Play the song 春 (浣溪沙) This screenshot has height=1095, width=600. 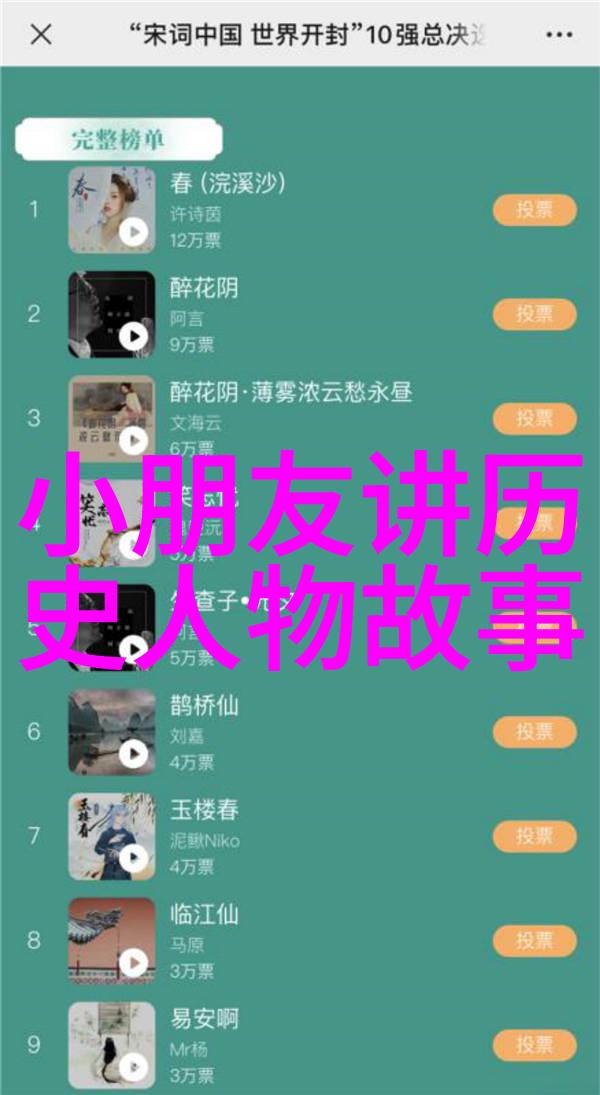tap(133, 232)
